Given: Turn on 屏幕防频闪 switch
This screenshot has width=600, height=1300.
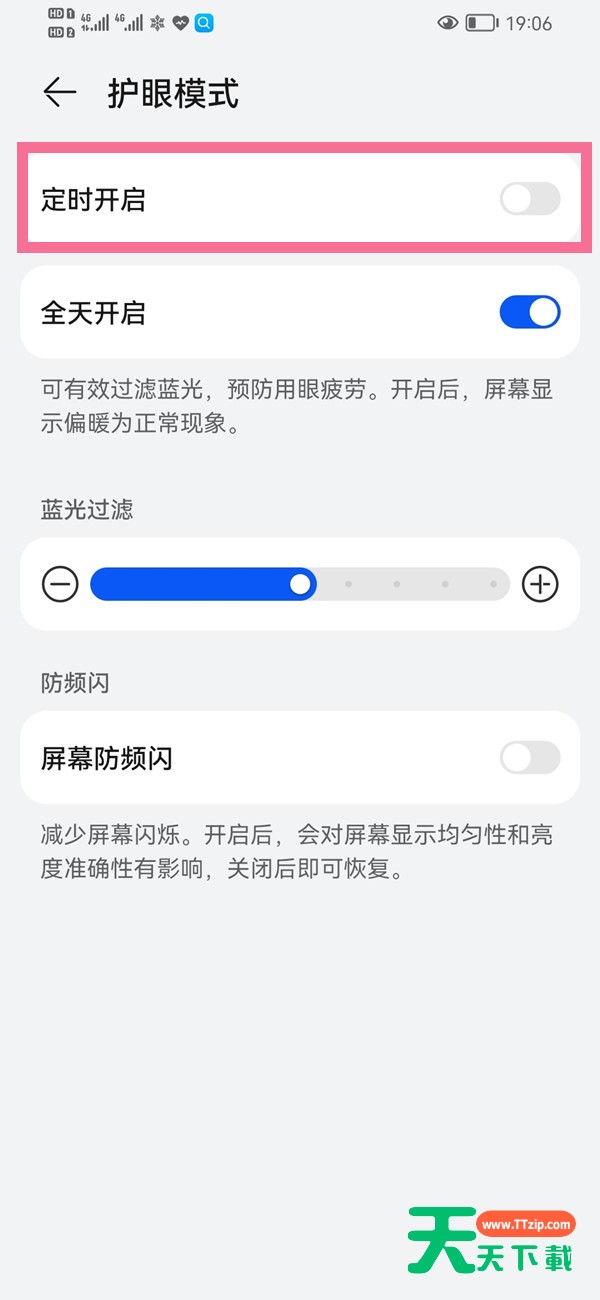Looking at the screenshot, I should [529, 758].
